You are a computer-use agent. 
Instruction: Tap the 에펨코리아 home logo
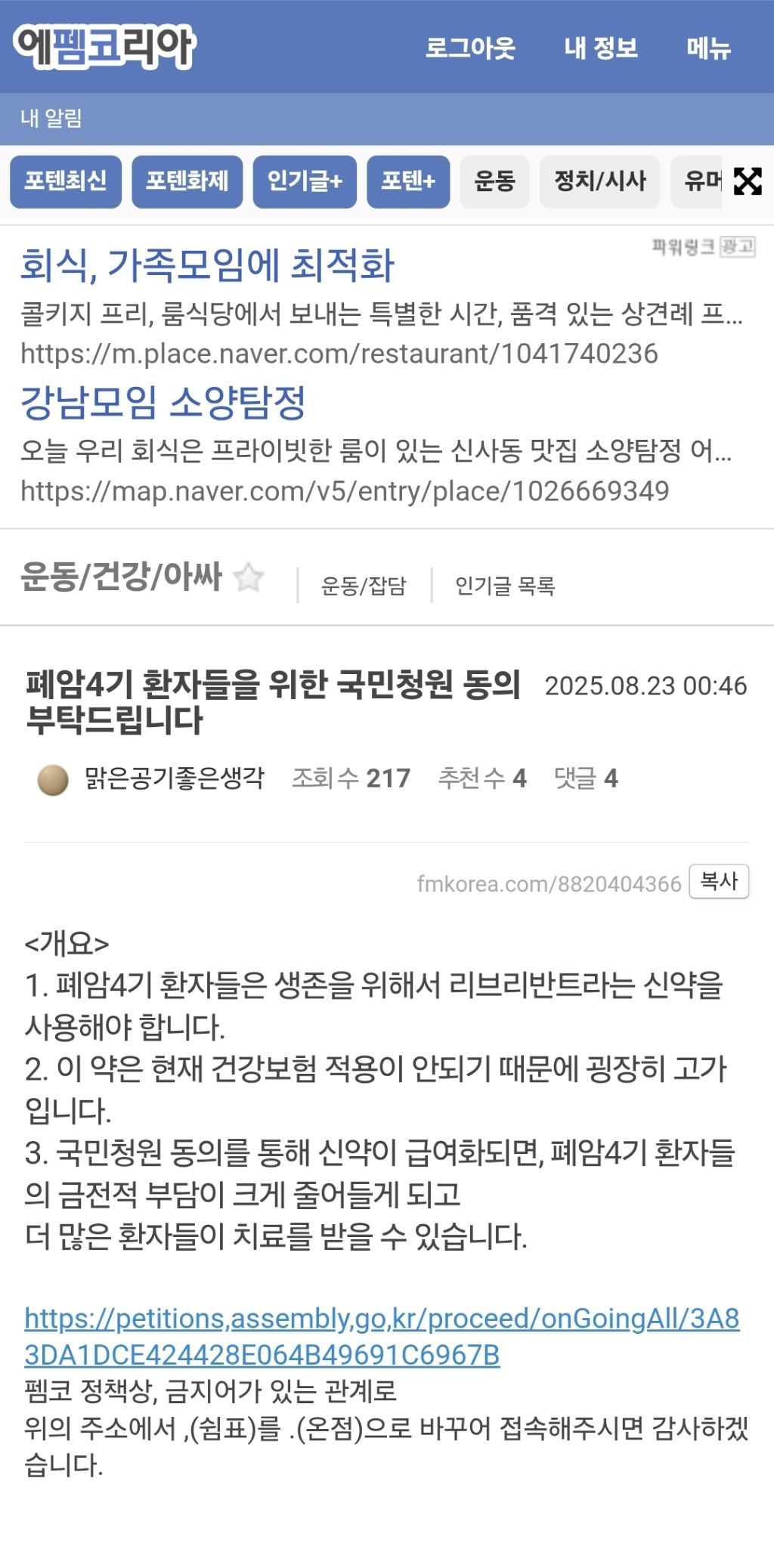tap(104, 47)
